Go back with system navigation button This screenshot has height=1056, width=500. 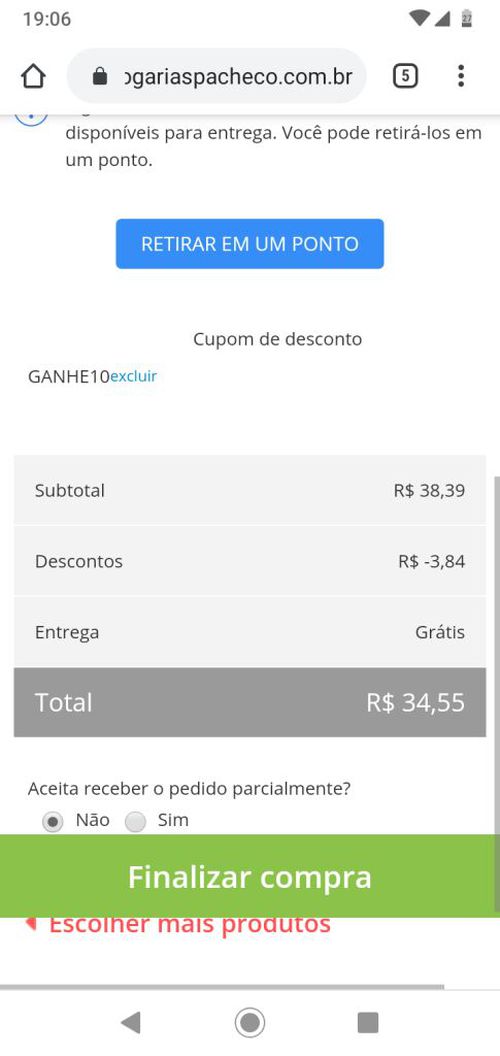tap(130, 1022)
